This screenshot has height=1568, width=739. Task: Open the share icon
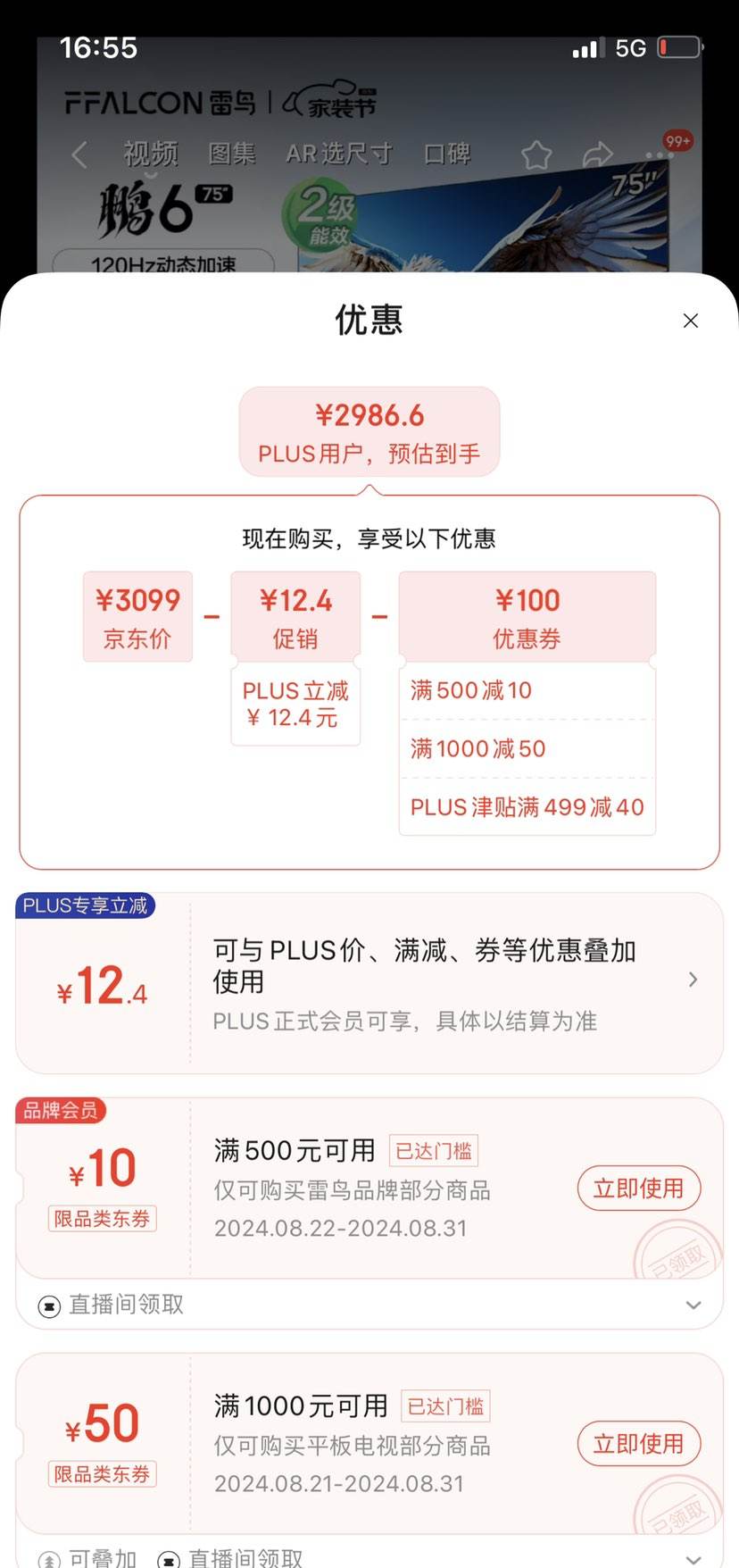(x=598, y=154)
